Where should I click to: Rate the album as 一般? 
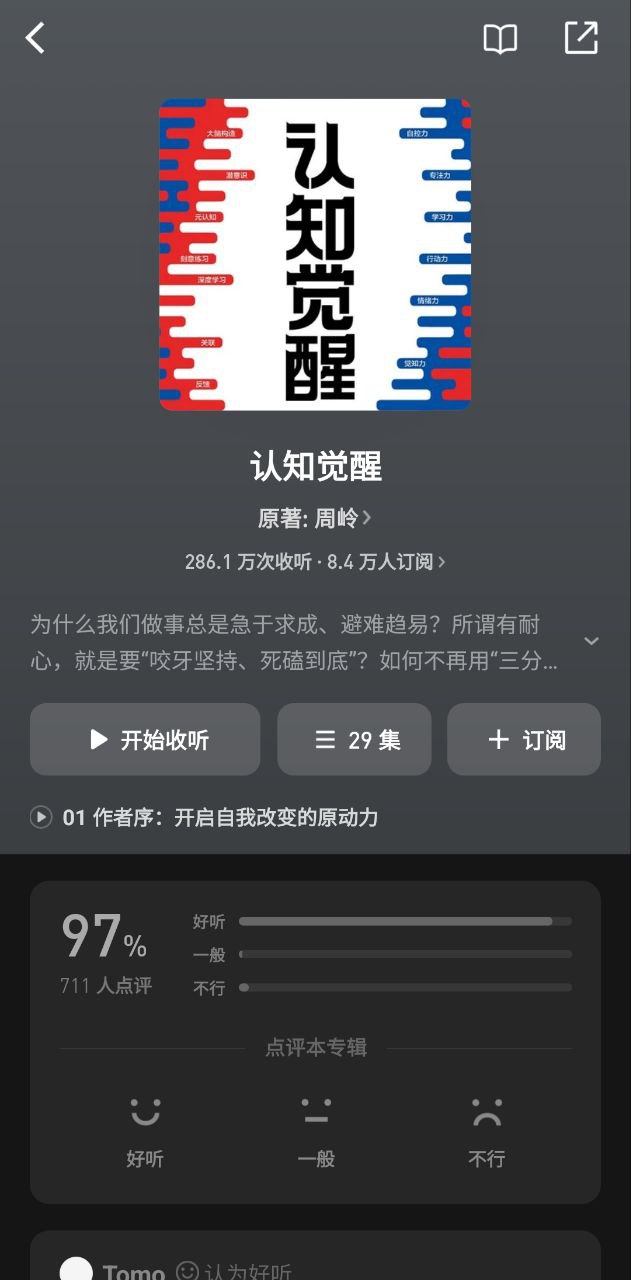(316, 1131)
